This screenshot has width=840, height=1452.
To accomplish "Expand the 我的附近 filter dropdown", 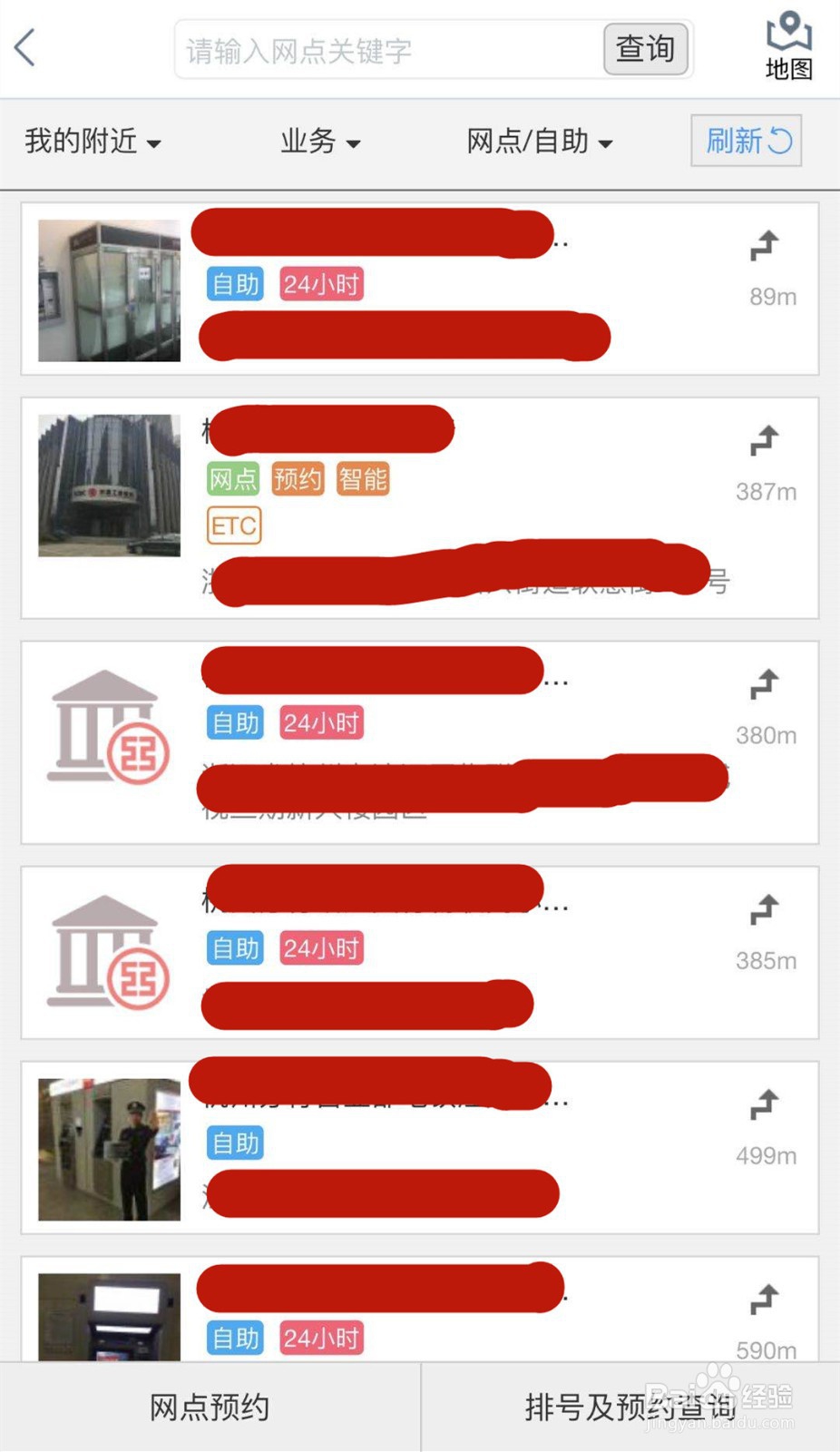I will [x=92, y=142].
